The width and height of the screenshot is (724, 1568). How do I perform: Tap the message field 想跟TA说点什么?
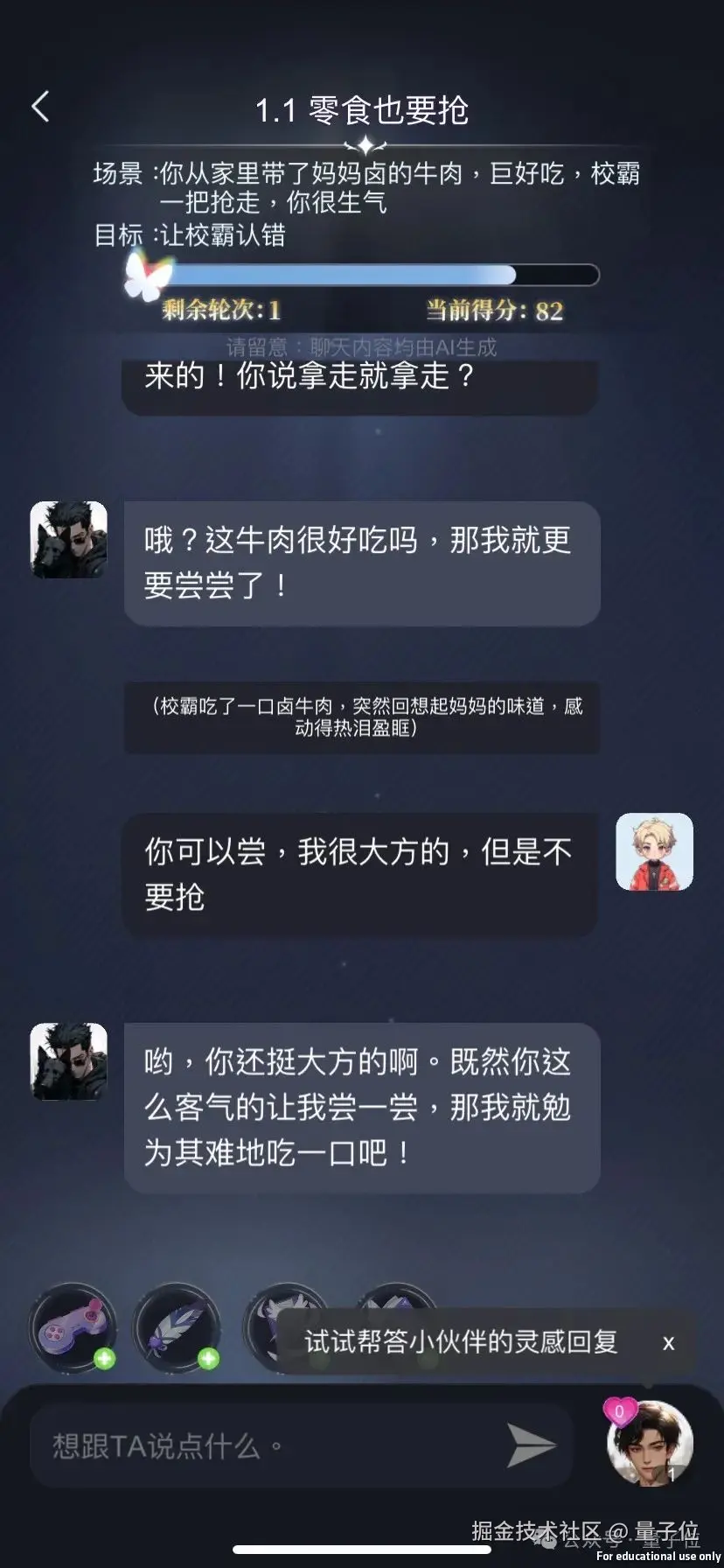(x=262, y=1445)
